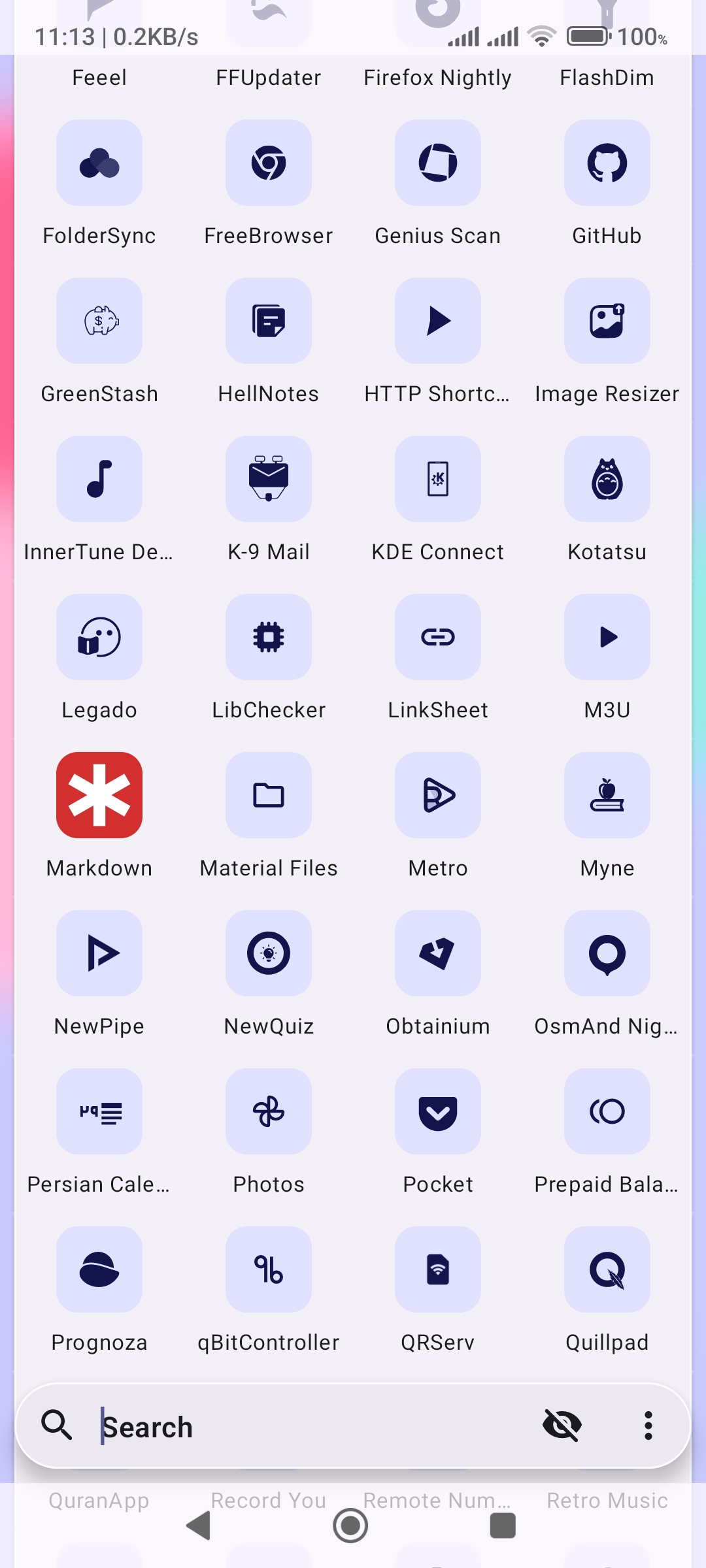The image size is (706, 1568).
Task: Open OsmAnd Nightly maps
Action: pyautogui.click(x=607, y=954)
